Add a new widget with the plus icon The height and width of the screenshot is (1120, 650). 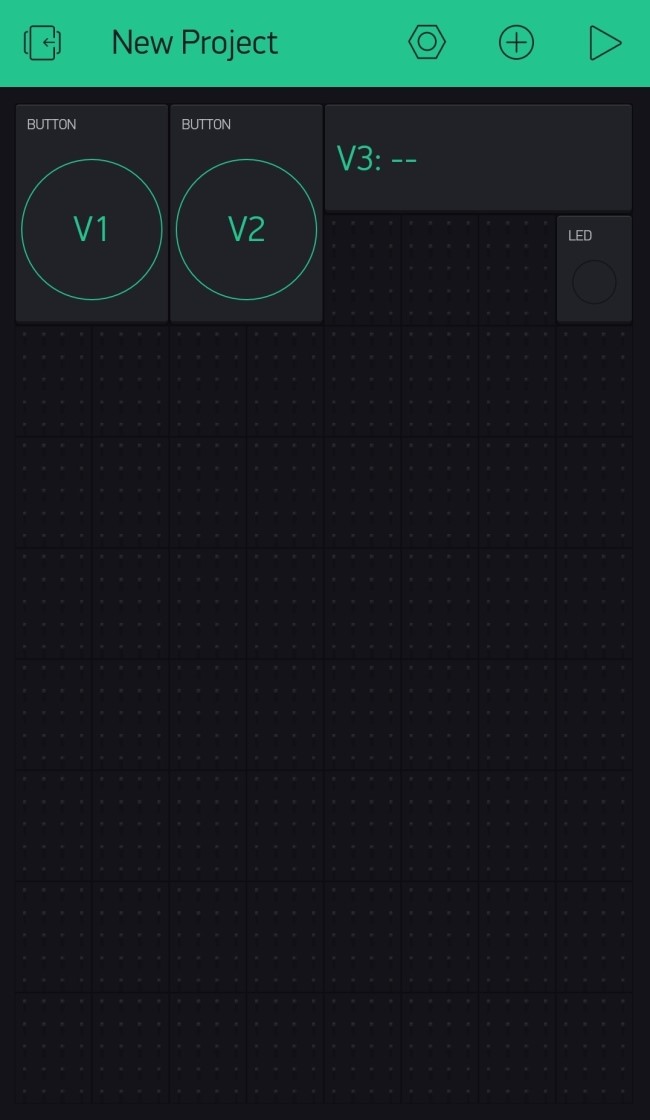[x=516, y=43]
